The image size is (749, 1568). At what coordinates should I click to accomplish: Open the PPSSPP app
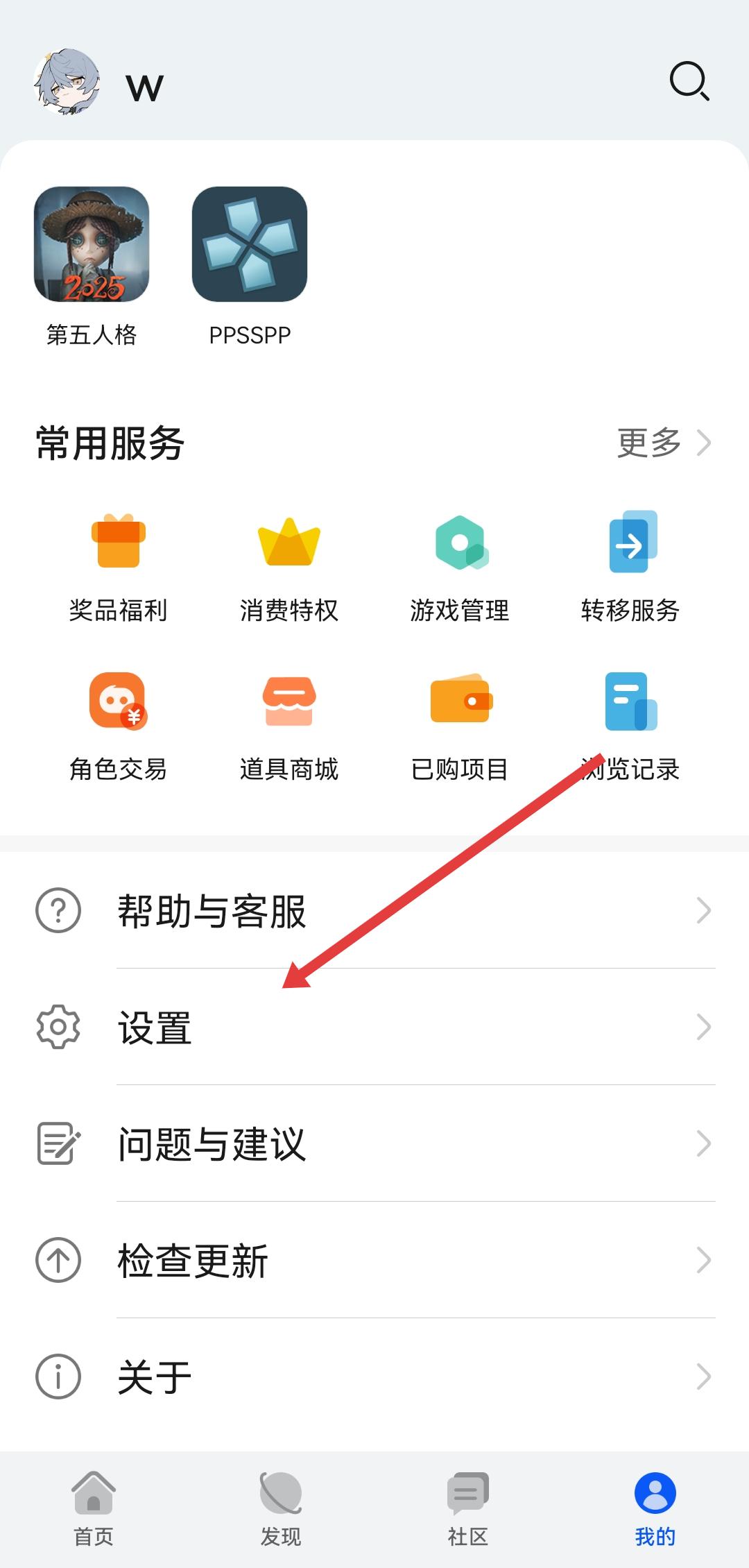pos(250,244)
